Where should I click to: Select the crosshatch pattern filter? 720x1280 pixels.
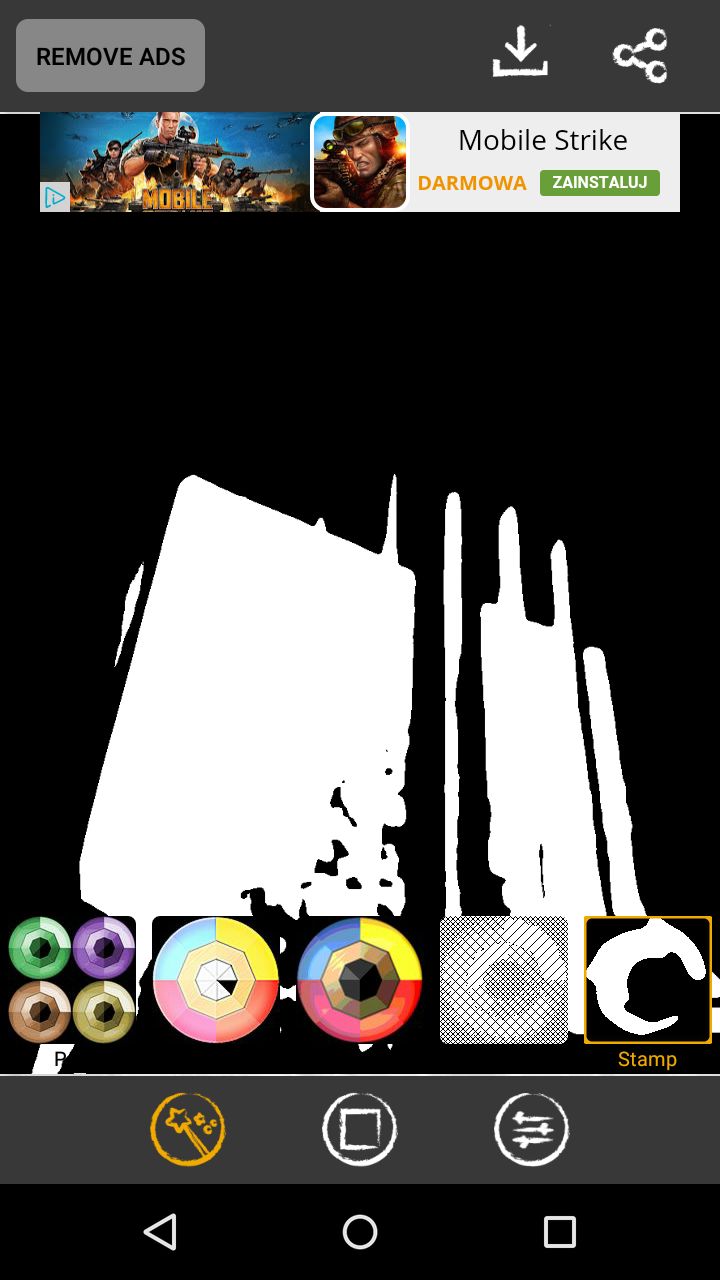click(x=504, y=980)
